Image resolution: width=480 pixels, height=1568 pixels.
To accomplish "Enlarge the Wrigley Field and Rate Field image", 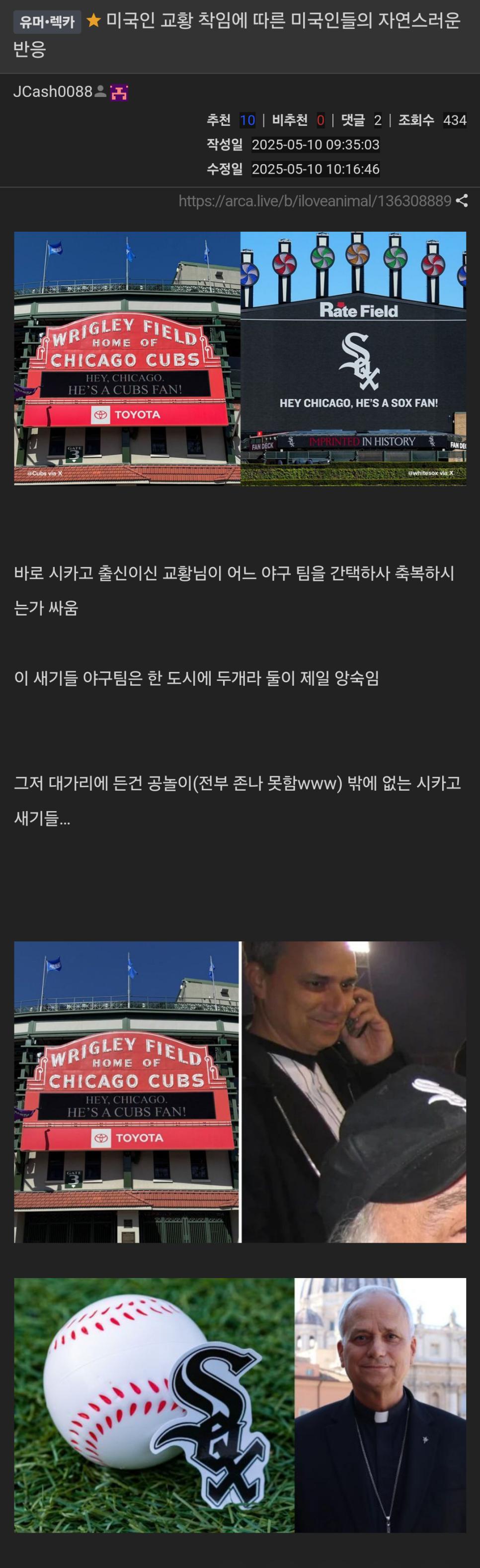I will pyautogui.click(x=240, y=359).
